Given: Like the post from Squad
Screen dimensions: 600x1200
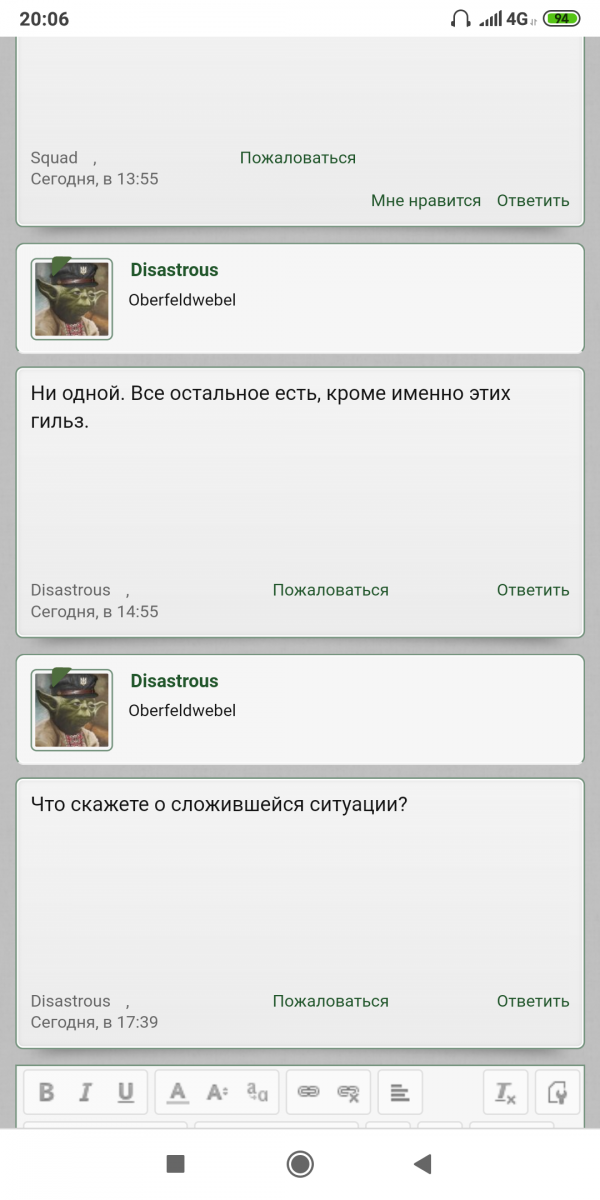Looking at the screenshot, I should pyautogui.click(x=426, y=200).
